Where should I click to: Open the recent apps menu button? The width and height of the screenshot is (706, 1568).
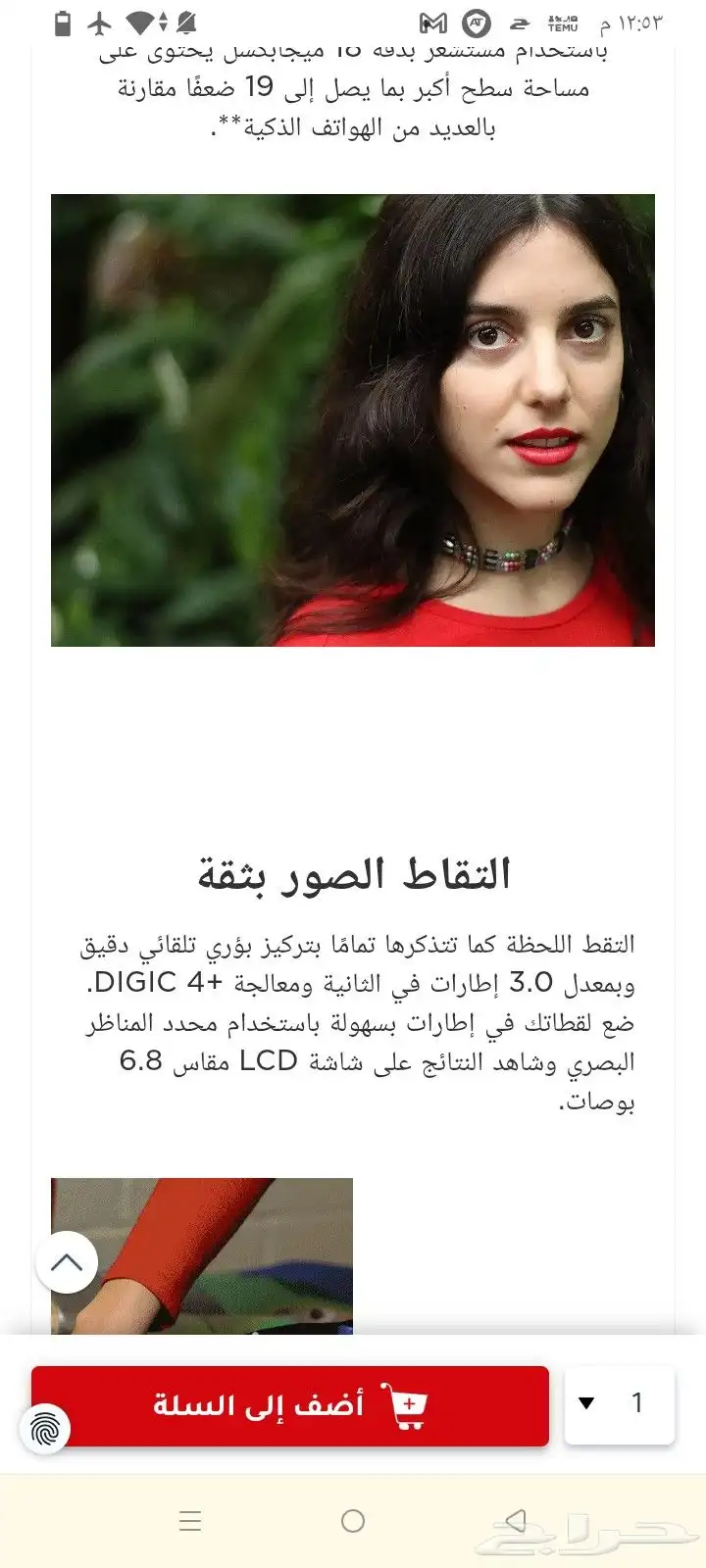click(x=190, y=1521)
